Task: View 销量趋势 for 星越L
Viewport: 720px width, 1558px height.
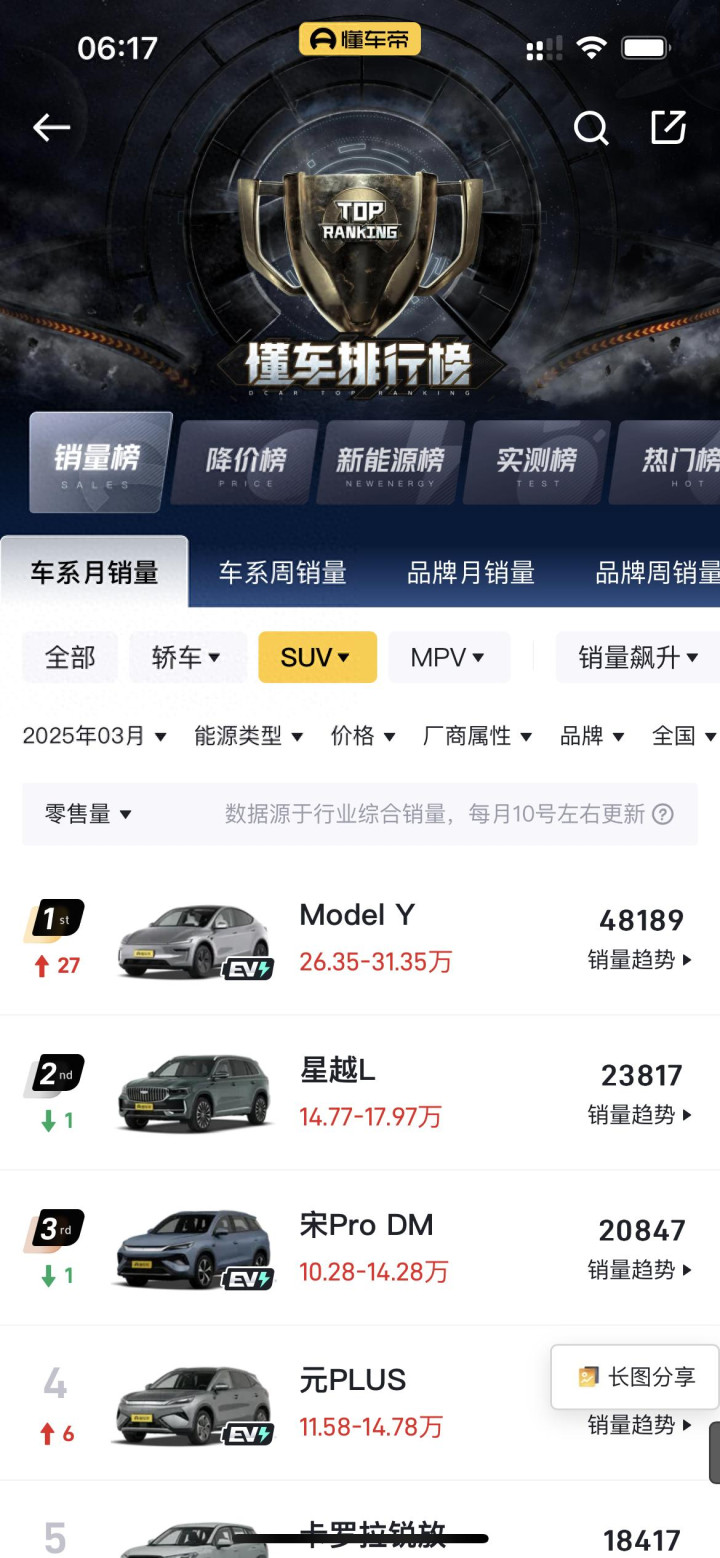Action: pos(641,1115)
